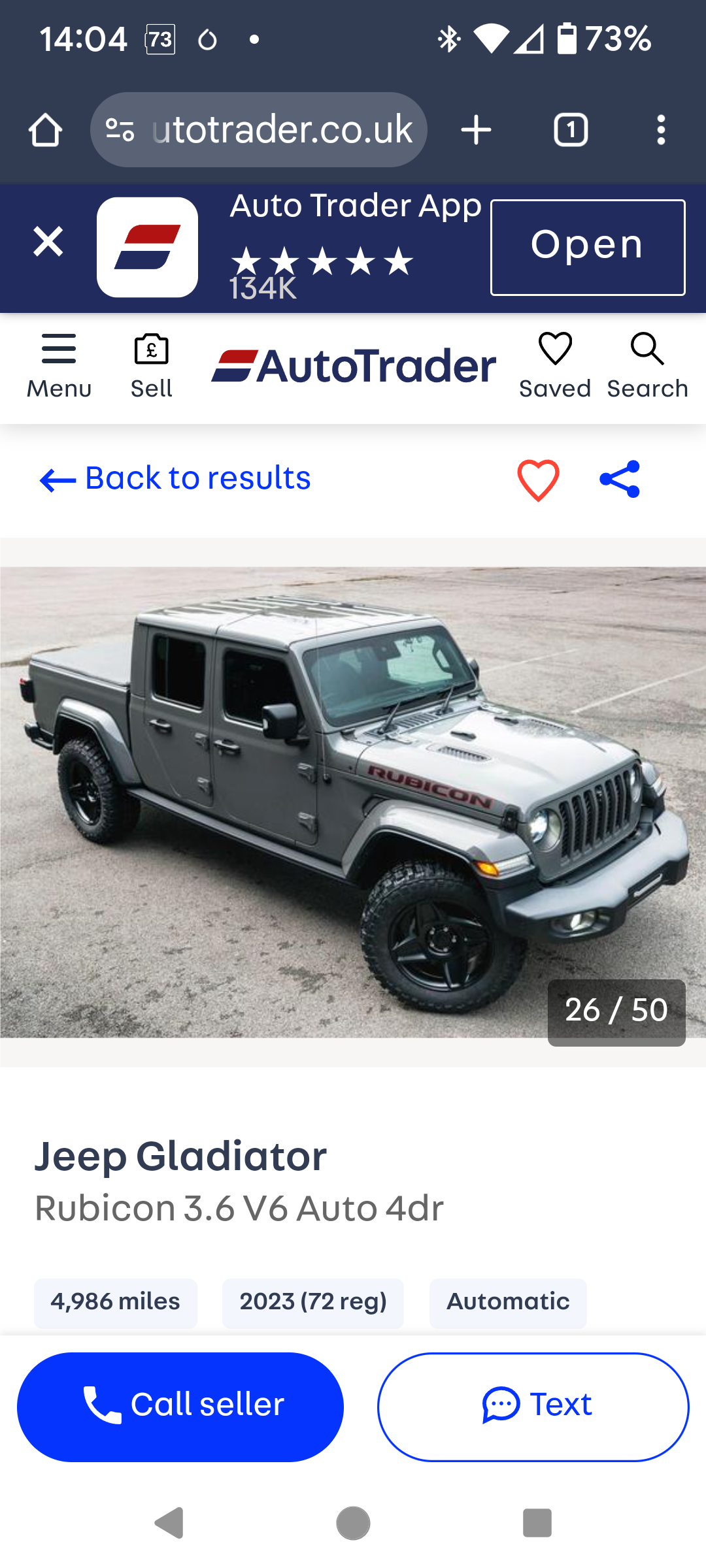Open the browser tab switcher
This screenshot has width=706, height=1568.
pos(571,129)
